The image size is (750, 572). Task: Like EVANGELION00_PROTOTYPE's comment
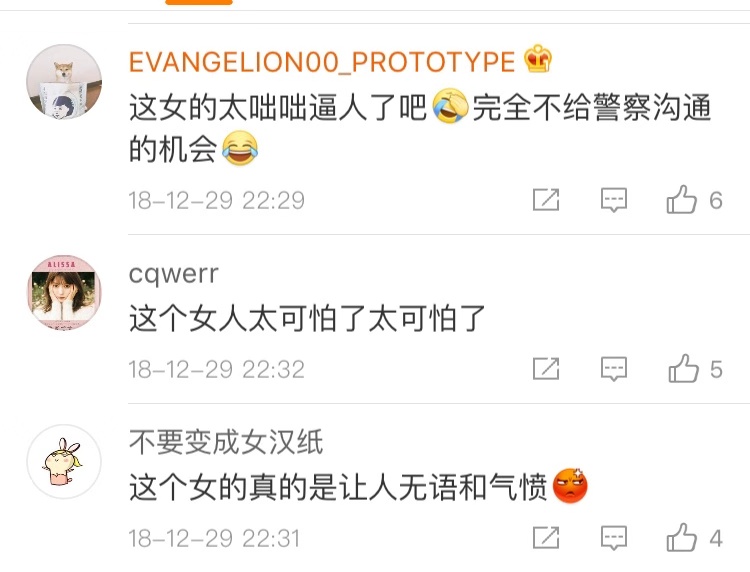(682, 200)
